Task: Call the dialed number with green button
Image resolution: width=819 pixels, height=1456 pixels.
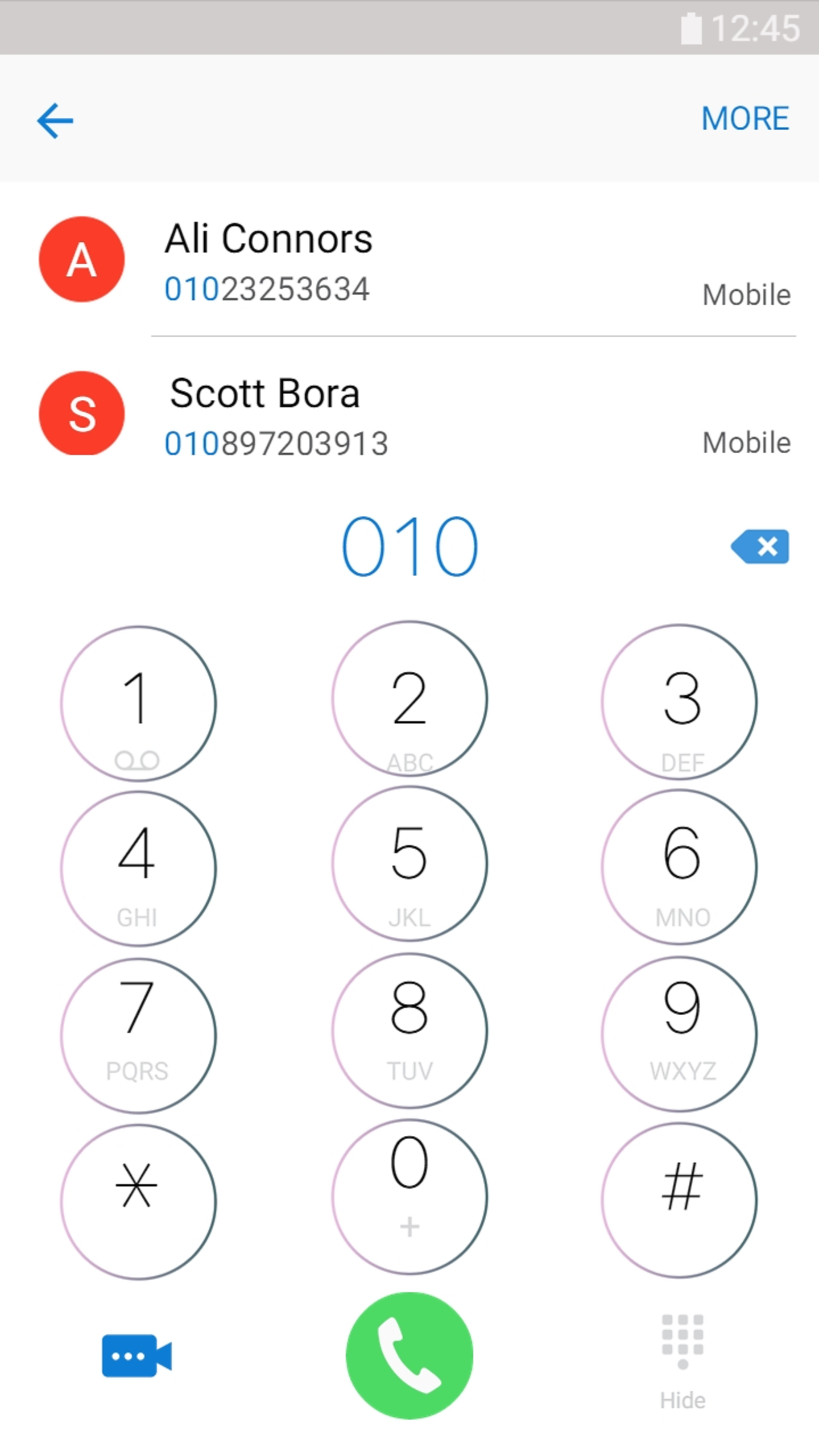Action: click(x=409, y=1356)
